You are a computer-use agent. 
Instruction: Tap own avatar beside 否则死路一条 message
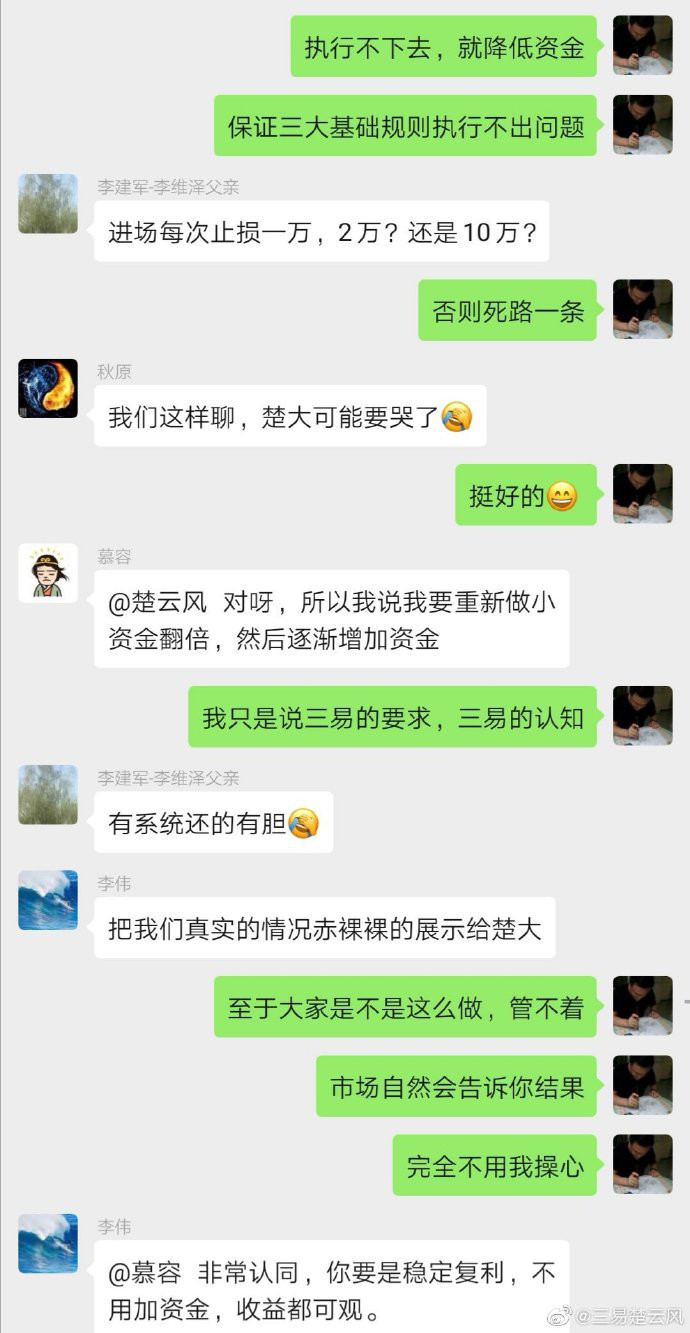(642, 310)
